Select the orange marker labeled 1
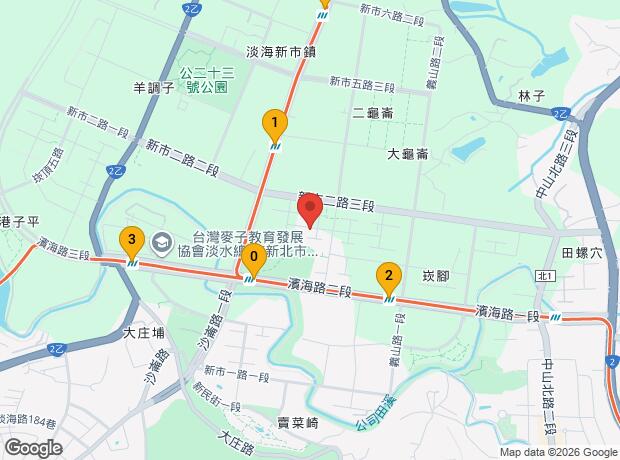Screen dimensions: 620x460 coord(275,125)
